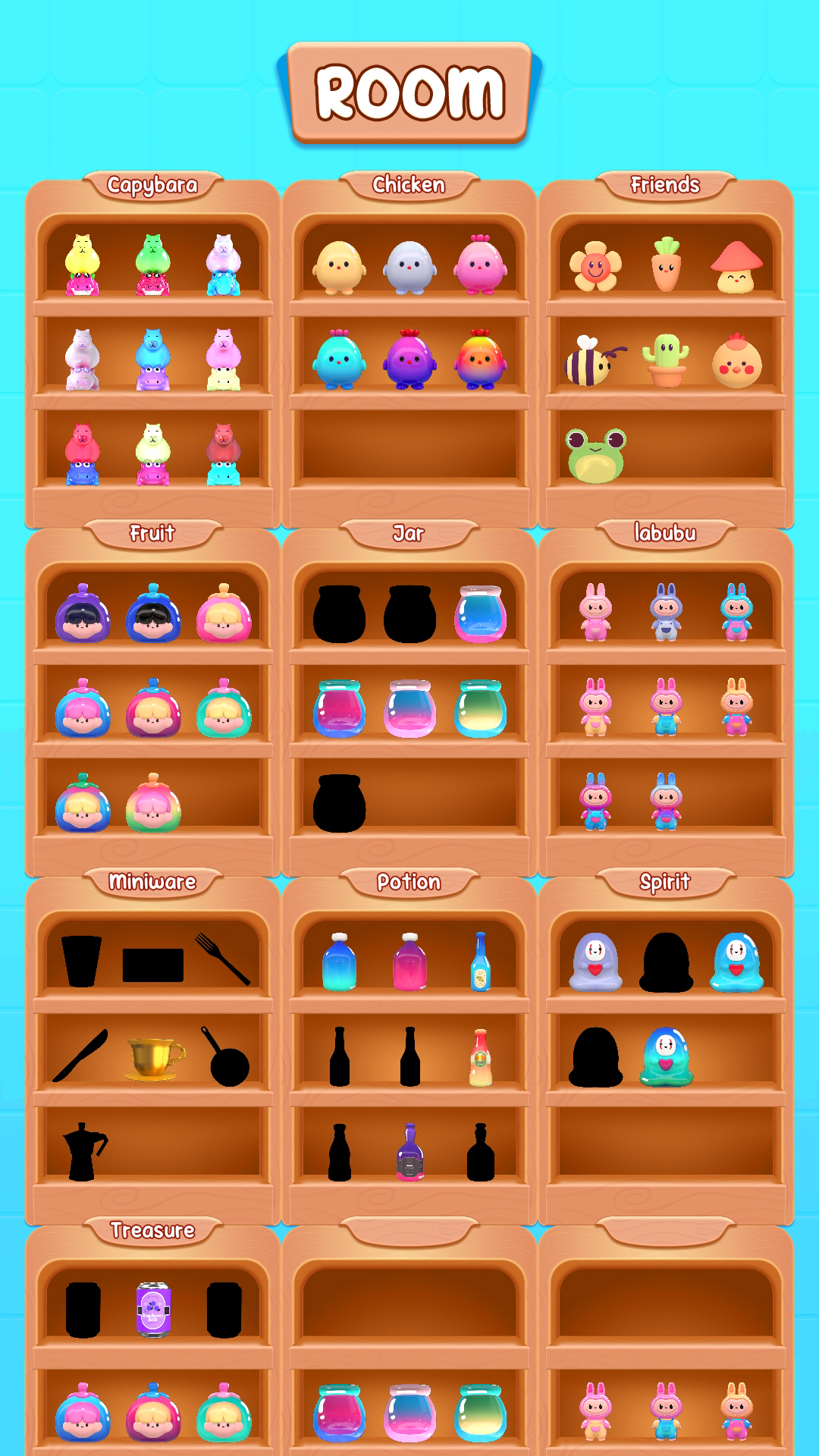
Task: Open the Jar collection shelf
Action: [409, 533]
